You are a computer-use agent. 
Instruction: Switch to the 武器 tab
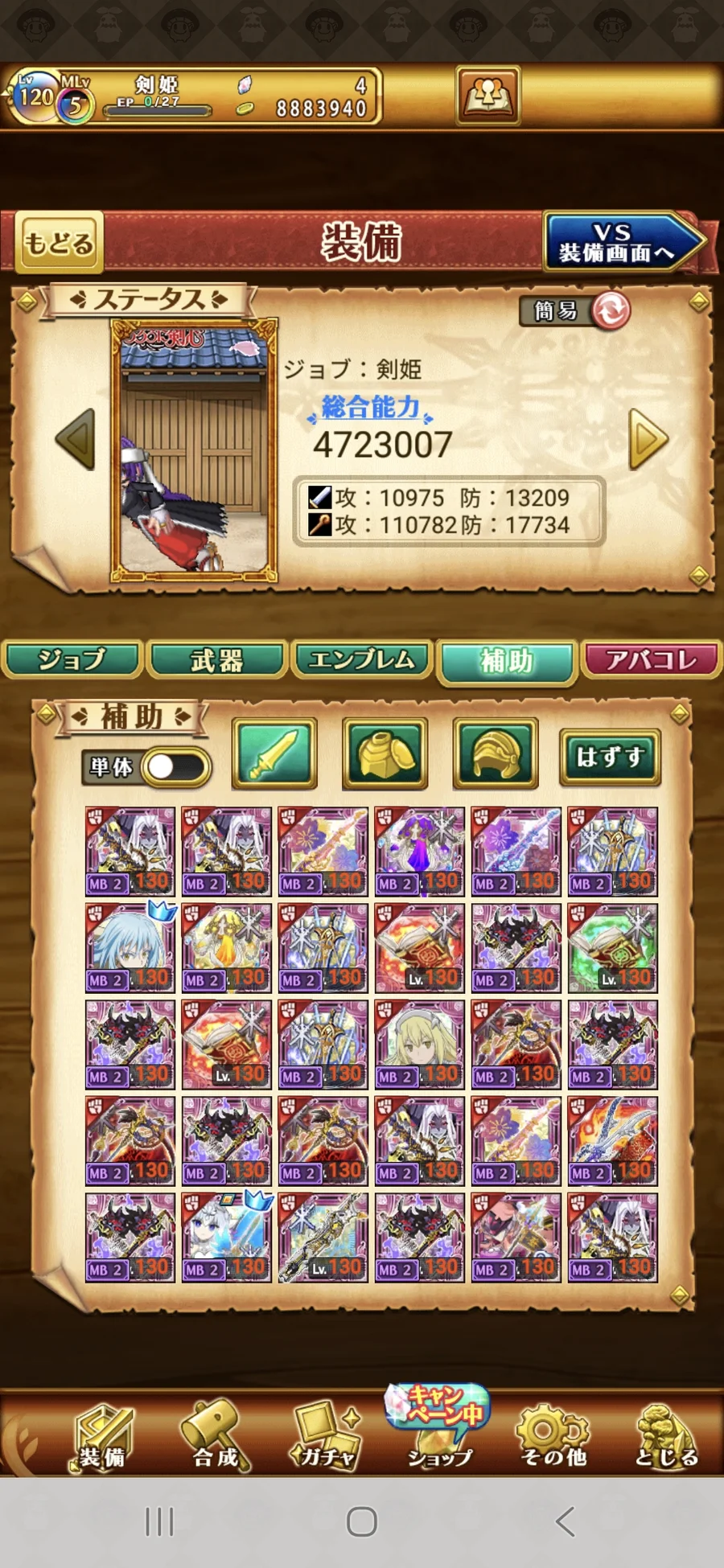click(x=217, y=660)
